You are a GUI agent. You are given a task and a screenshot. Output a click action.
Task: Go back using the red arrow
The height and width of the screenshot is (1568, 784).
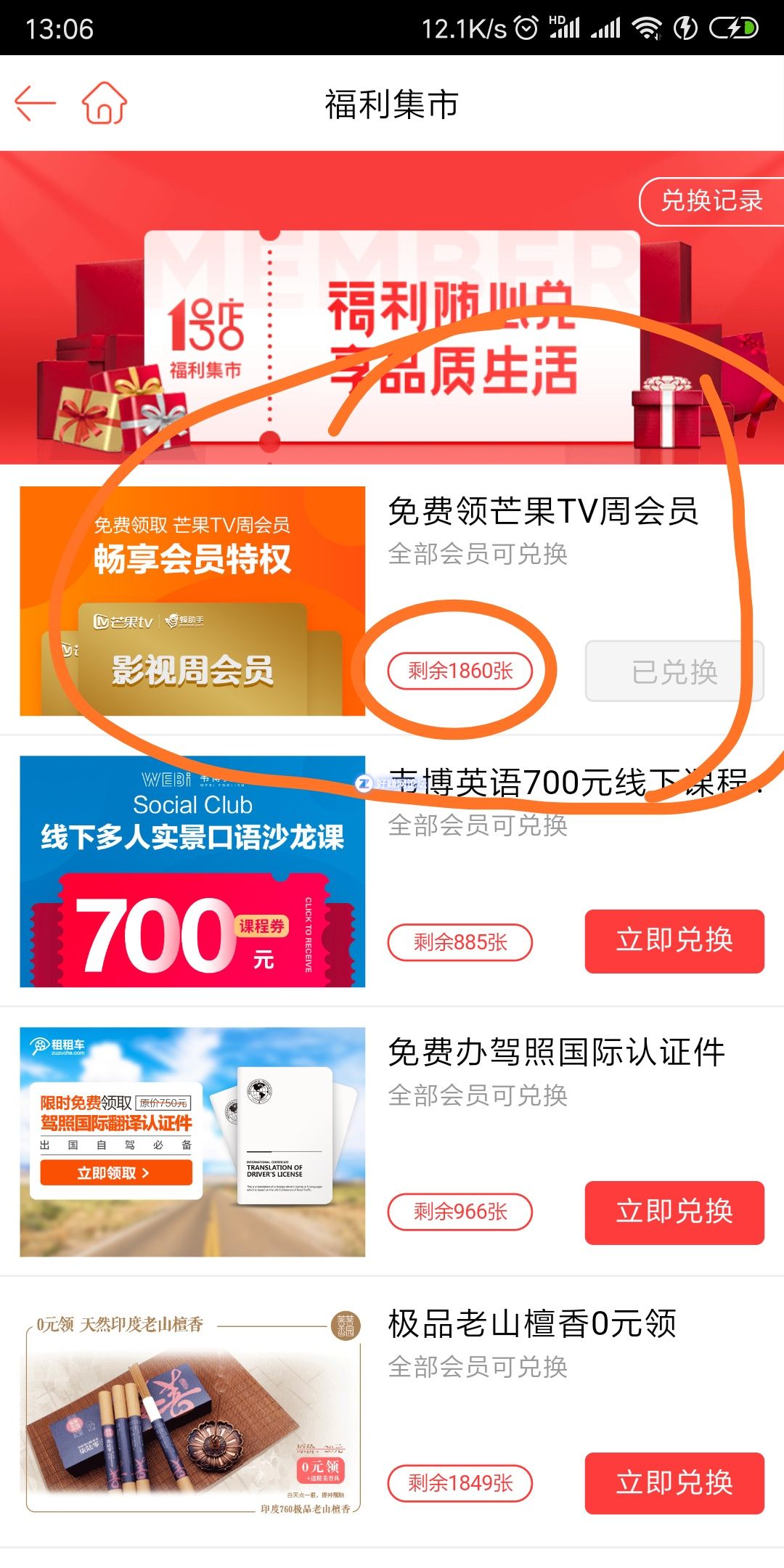35,103
